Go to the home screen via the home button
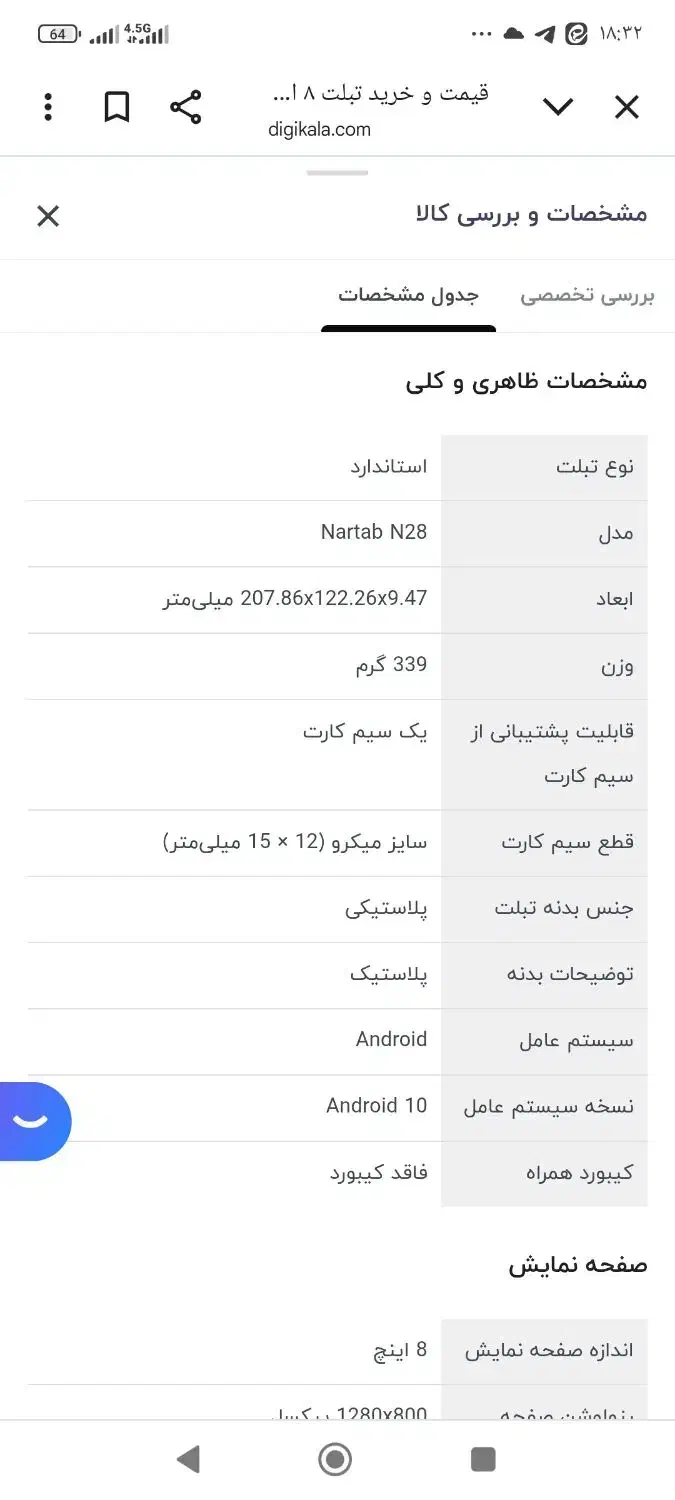 [x=335, y=1460]
